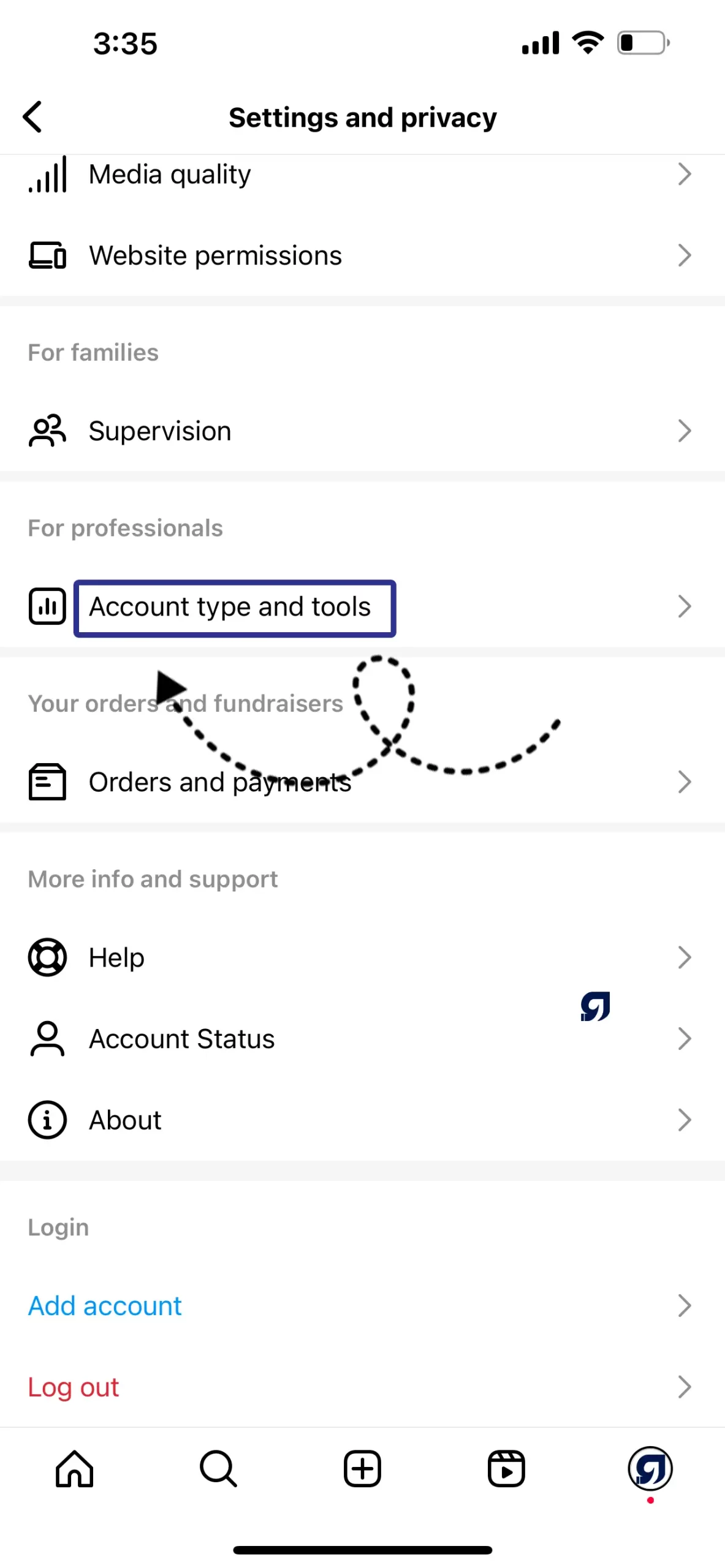The width and height of the screenshot is (725, 1568).
Task: Tap Log out
Action: coord(362,1387)
